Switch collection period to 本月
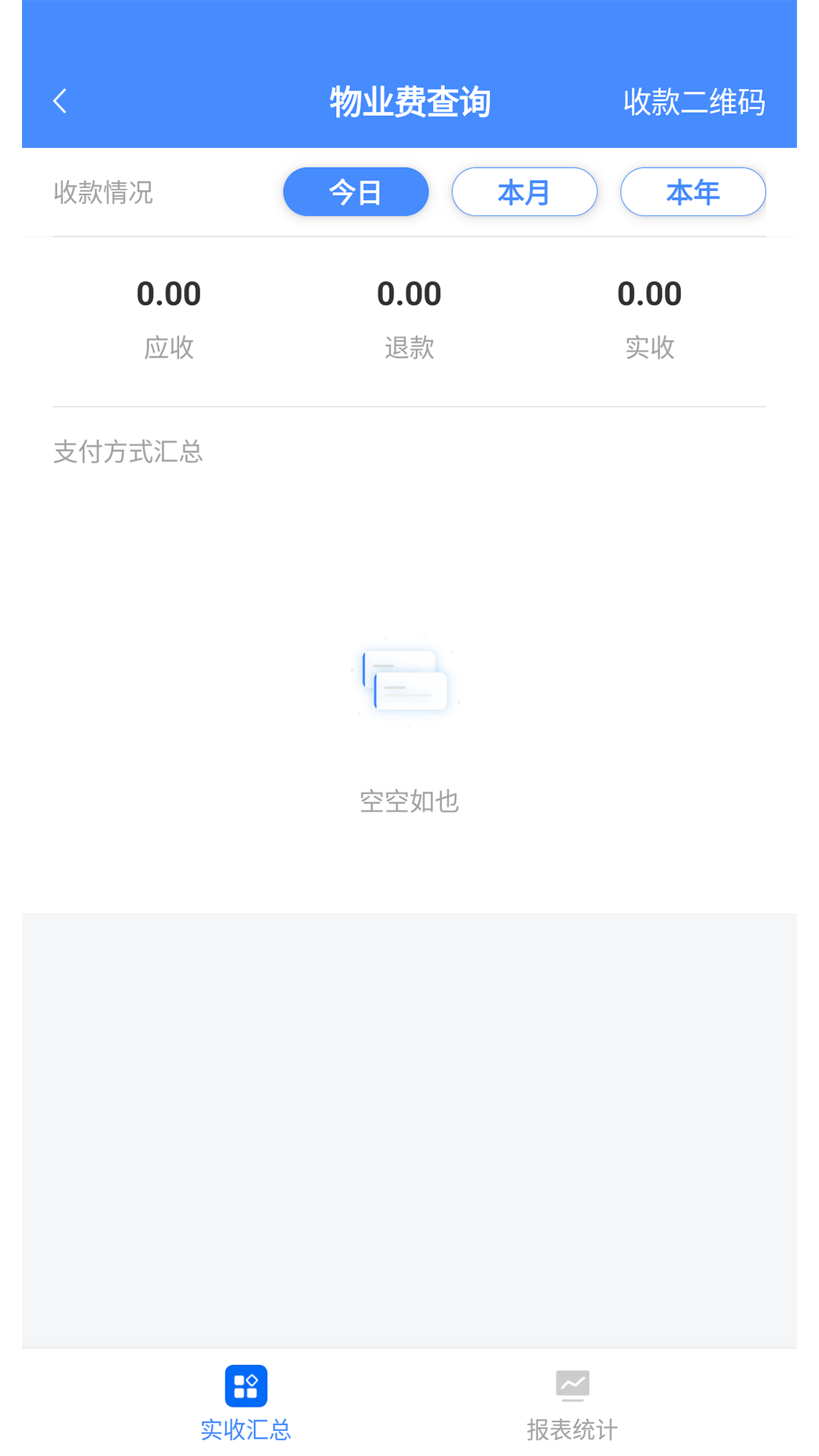819x1456 pixels. [524, 192]
